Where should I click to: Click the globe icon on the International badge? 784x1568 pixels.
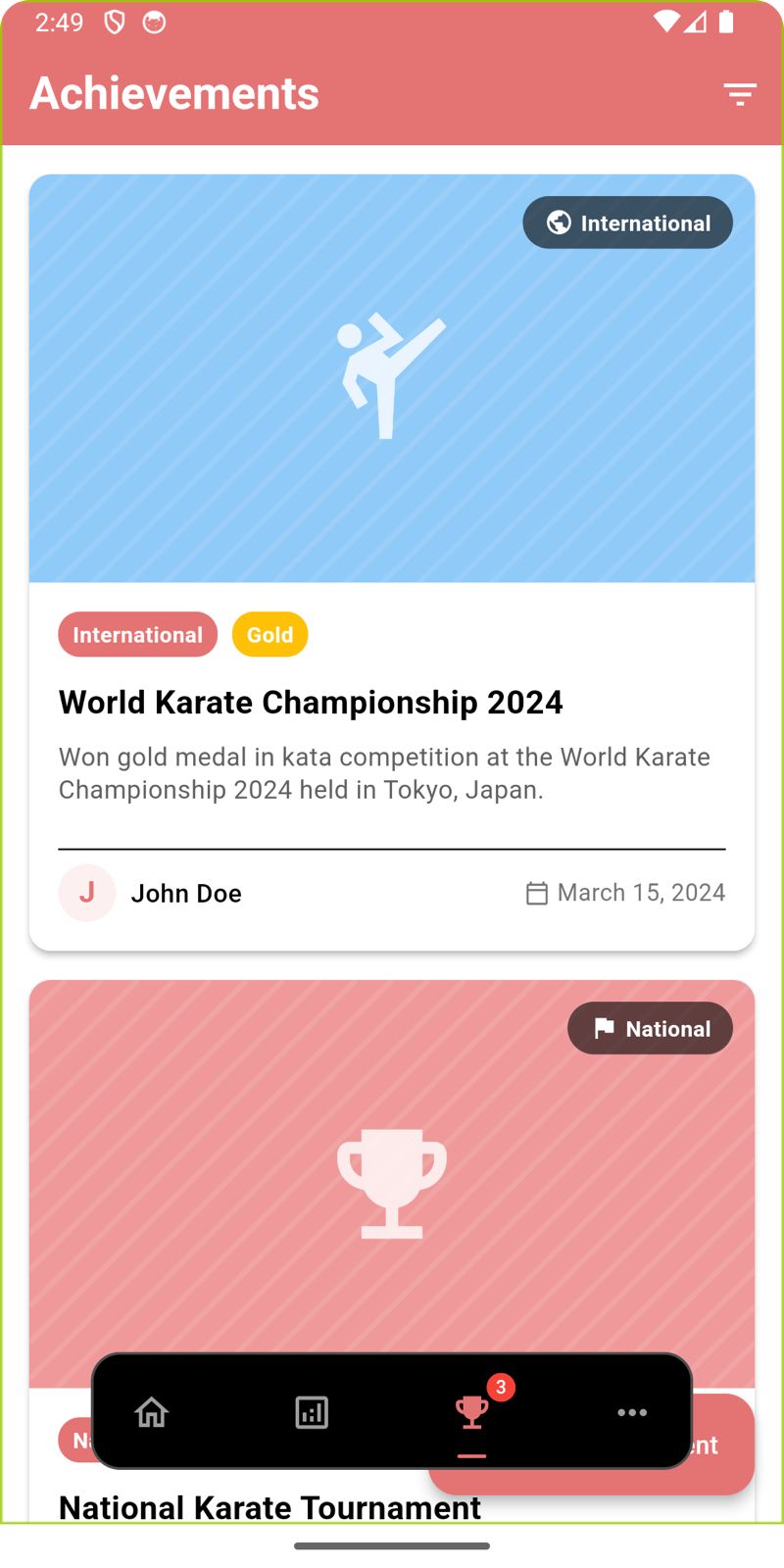[557, 222]
